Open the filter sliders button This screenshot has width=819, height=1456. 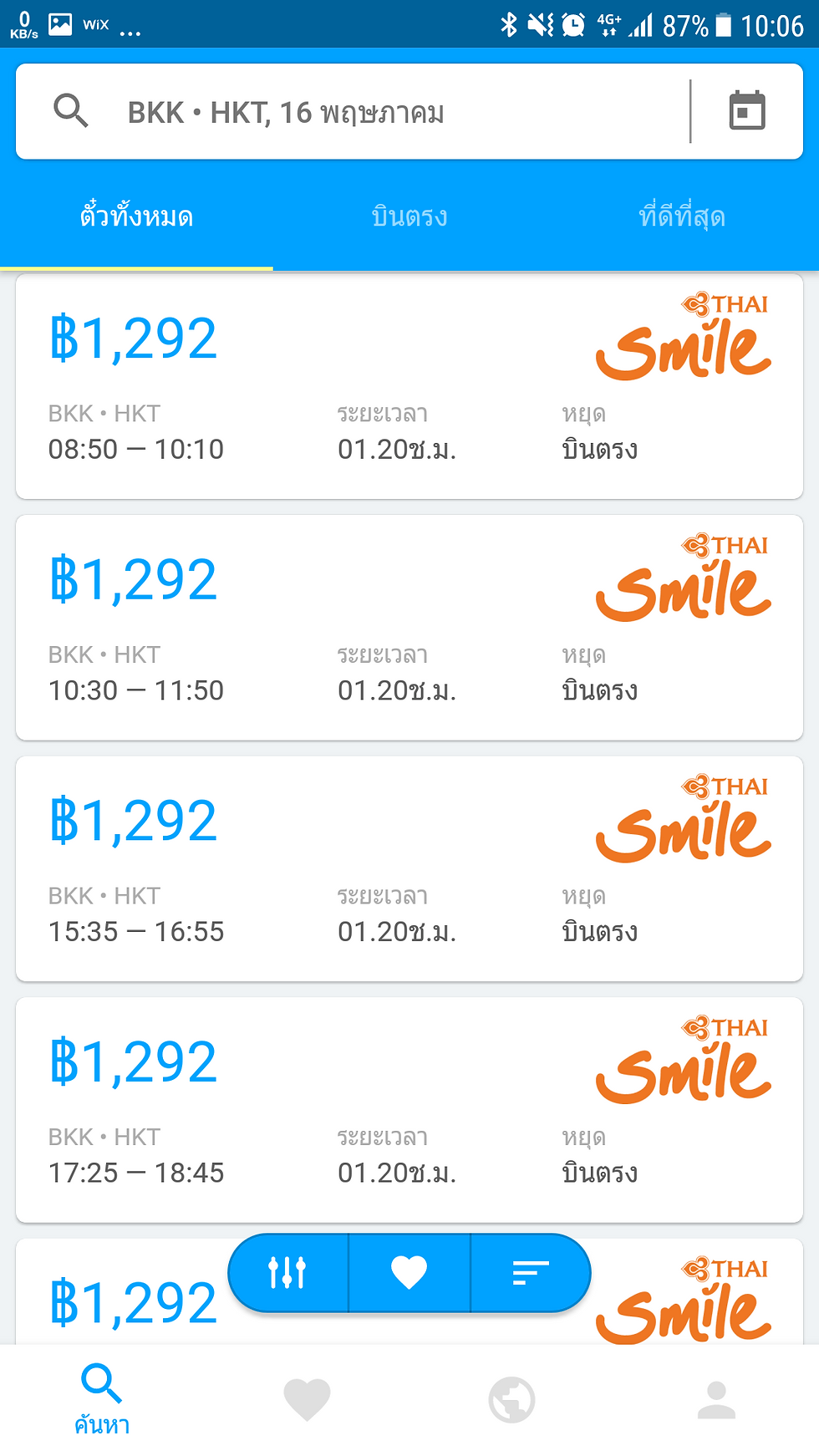pyautogui.click(x=287, y=1273)
